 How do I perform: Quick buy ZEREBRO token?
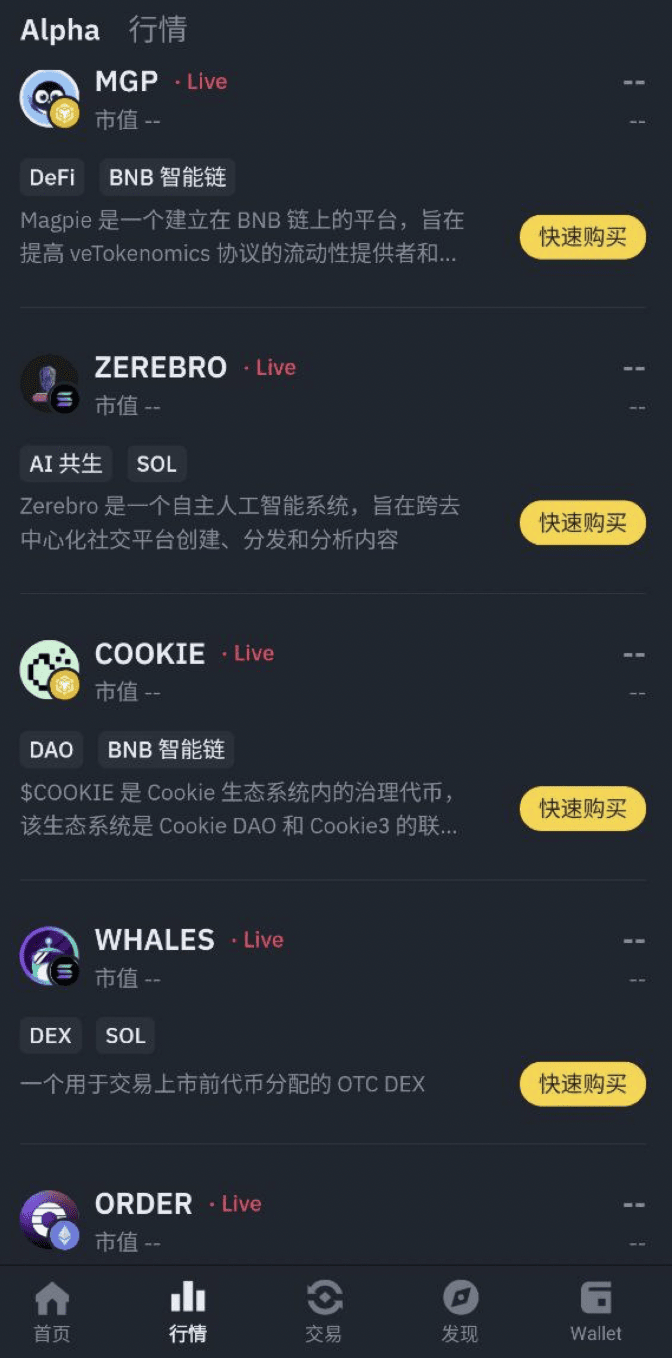582,522
